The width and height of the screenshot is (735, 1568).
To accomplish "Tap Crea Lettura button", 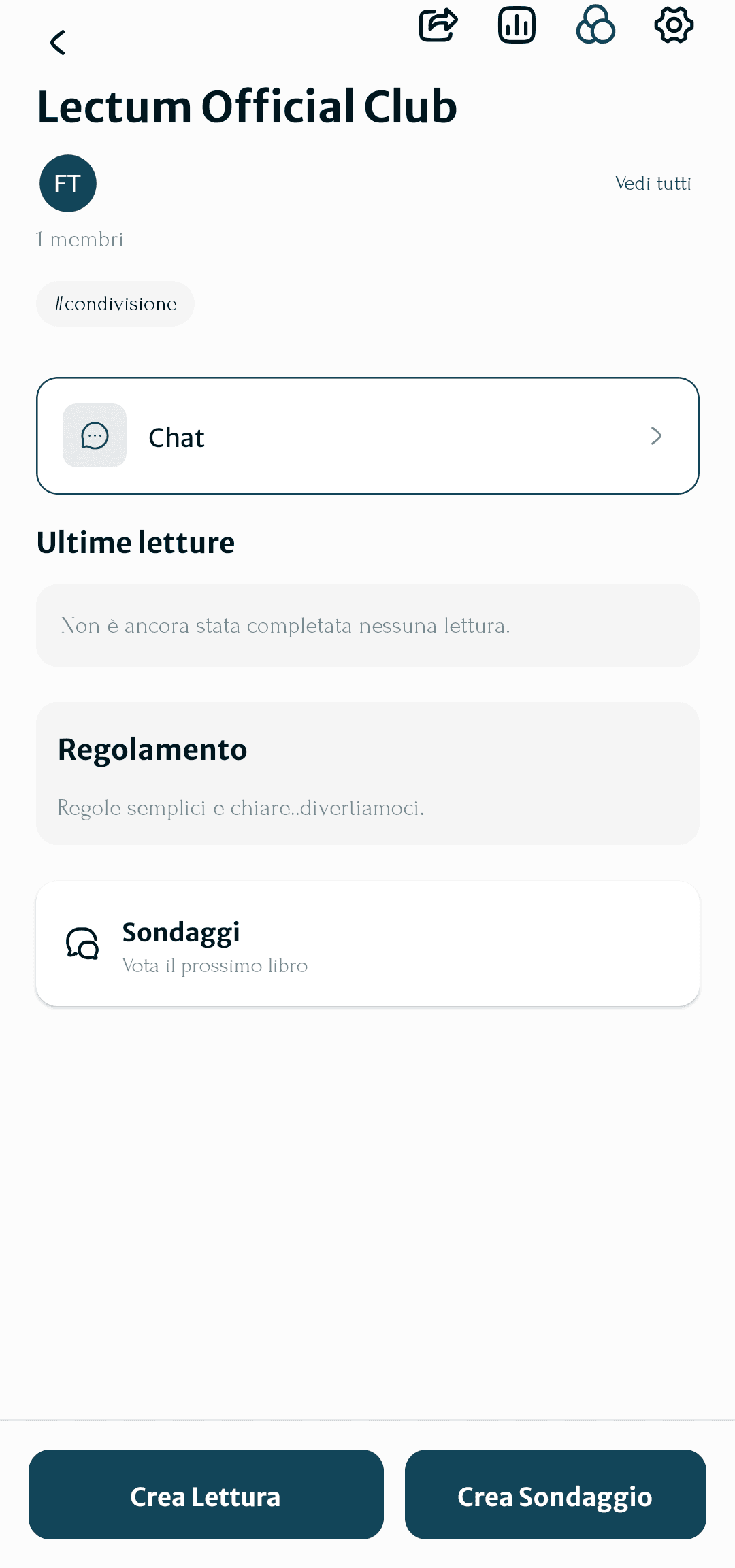I will (206, 1495).
